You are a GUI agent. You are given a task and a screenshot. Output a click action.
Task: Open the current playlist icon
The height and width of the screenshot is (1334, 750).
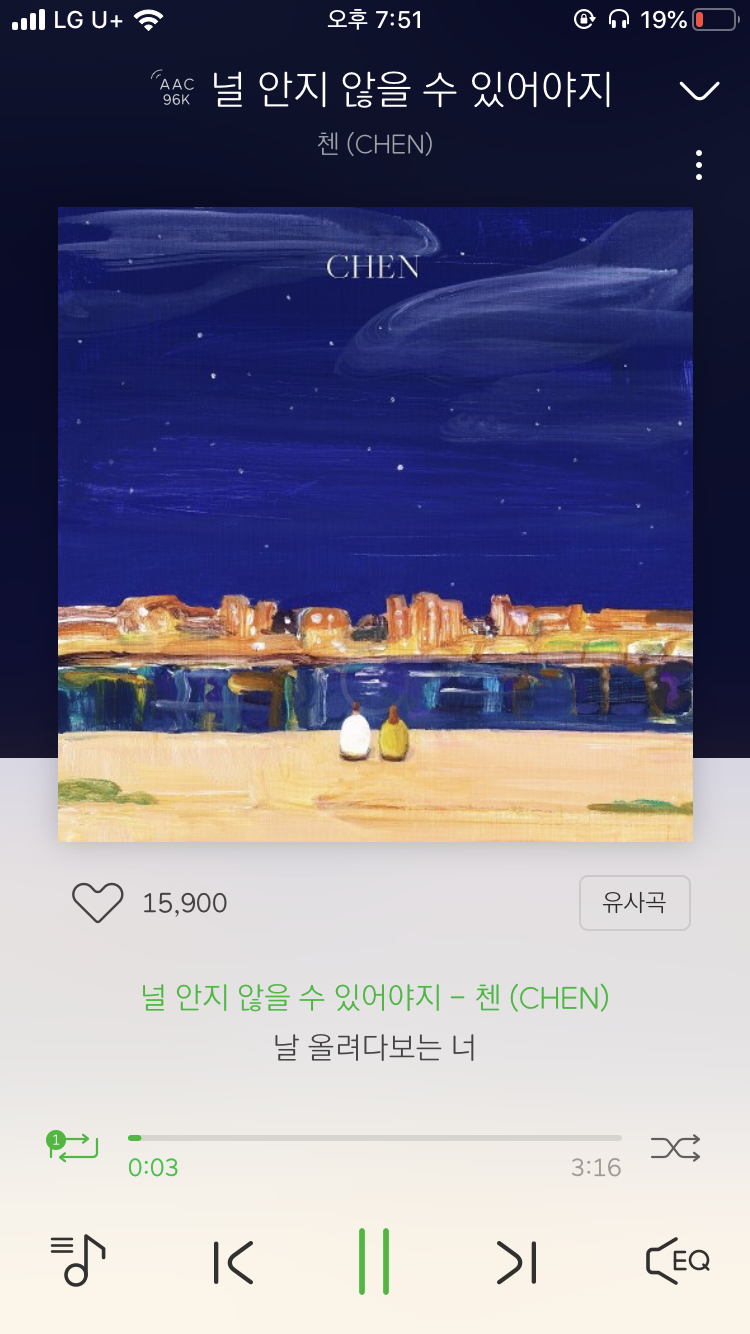click(77, 1262)
